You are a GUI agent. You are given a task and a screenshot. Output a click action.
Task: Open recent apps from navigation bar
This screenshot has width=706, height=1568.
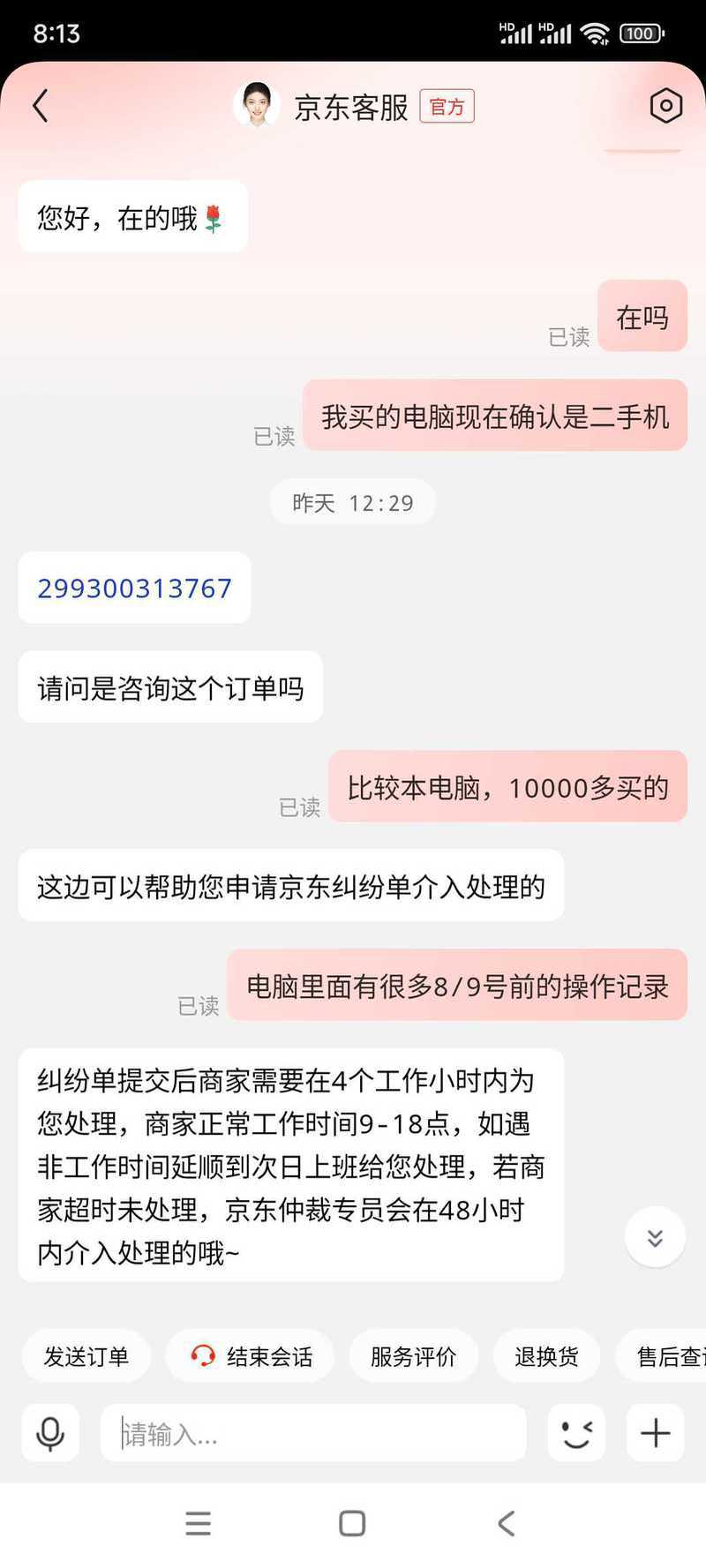coord(199,1523)
